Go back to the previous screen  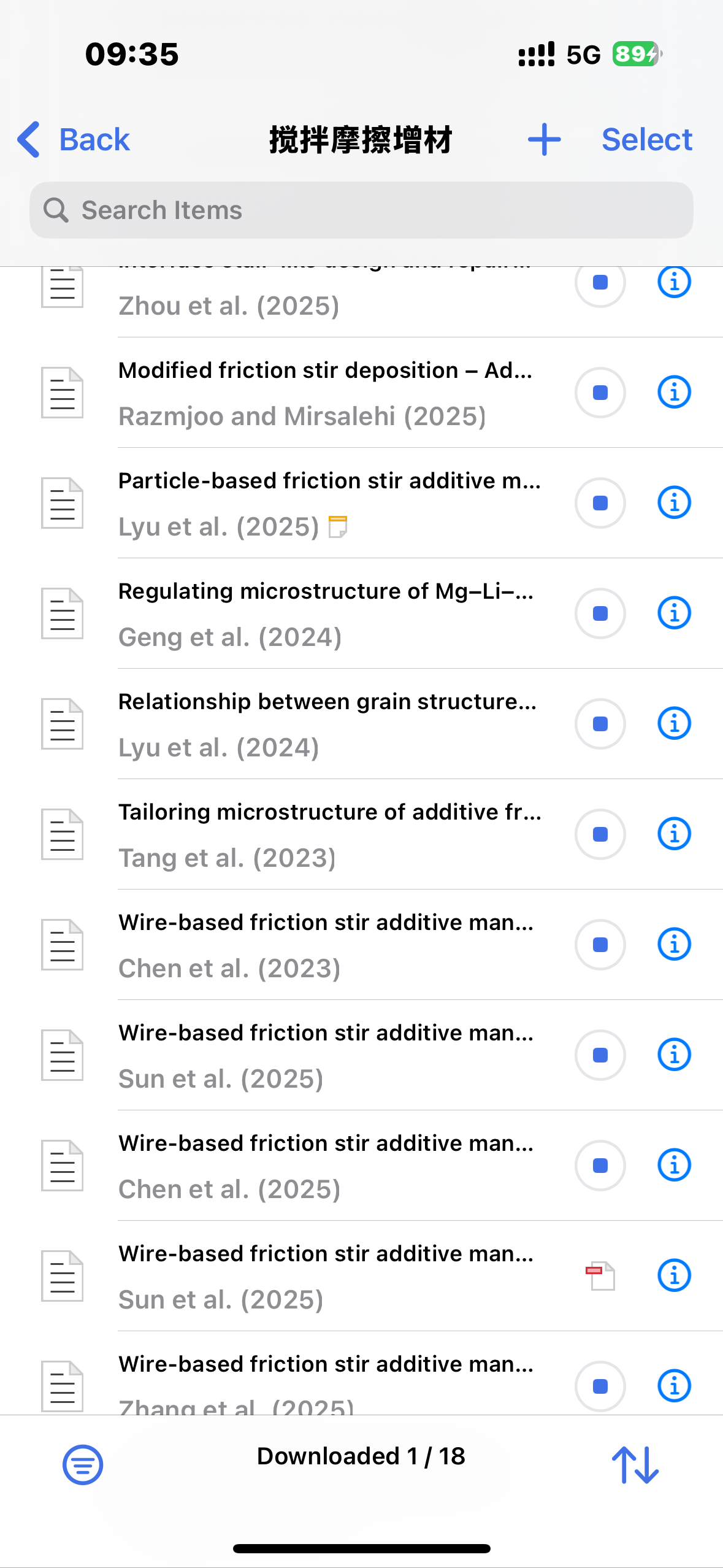coord(74,140)
